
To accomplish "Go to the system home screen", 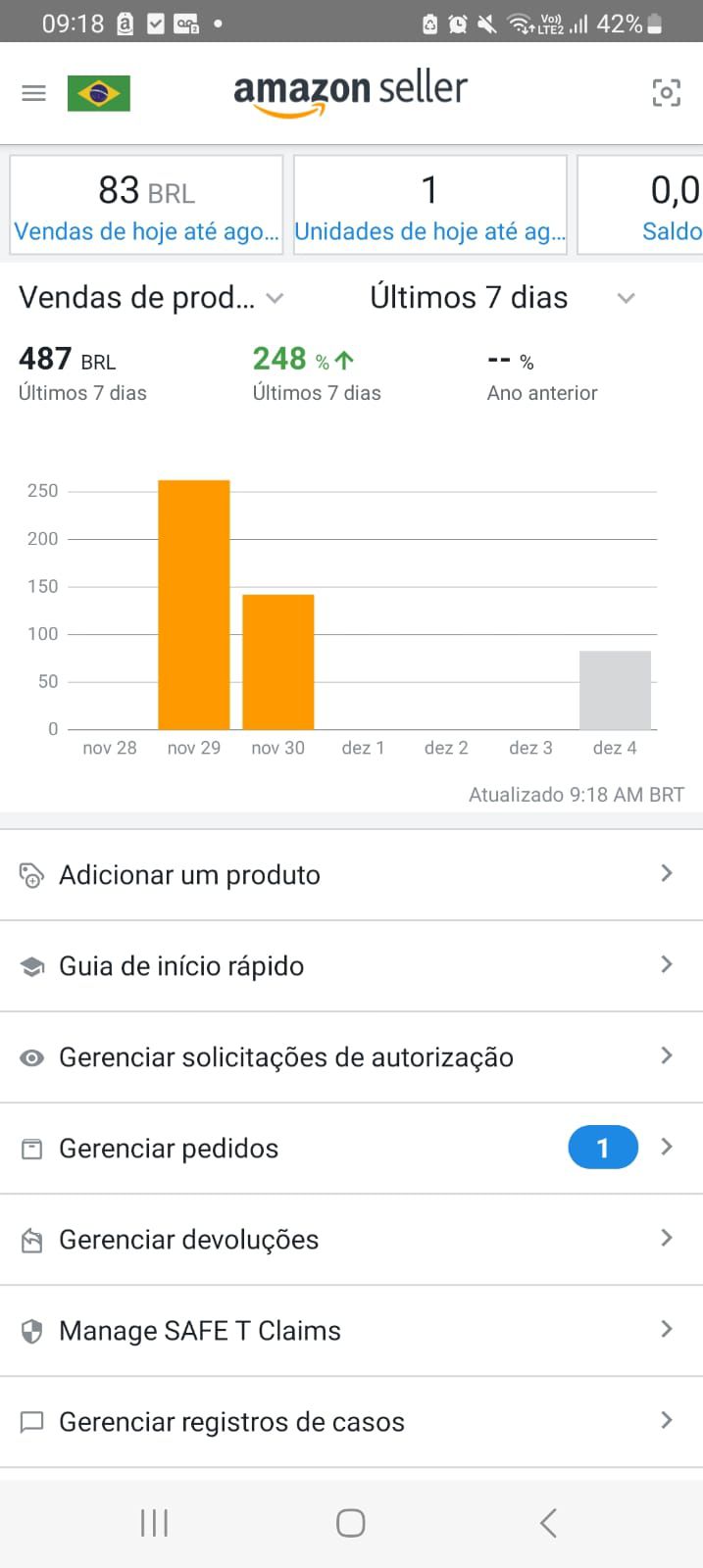I will (351, 1523).
